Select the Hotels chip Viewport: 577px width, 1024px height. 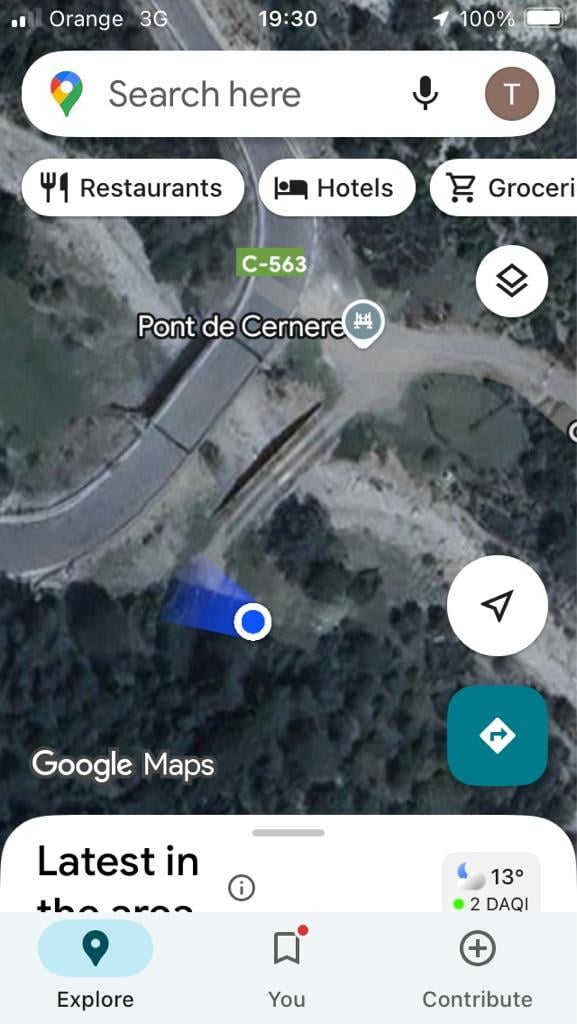pyautogui.click(x=337, y=188)
